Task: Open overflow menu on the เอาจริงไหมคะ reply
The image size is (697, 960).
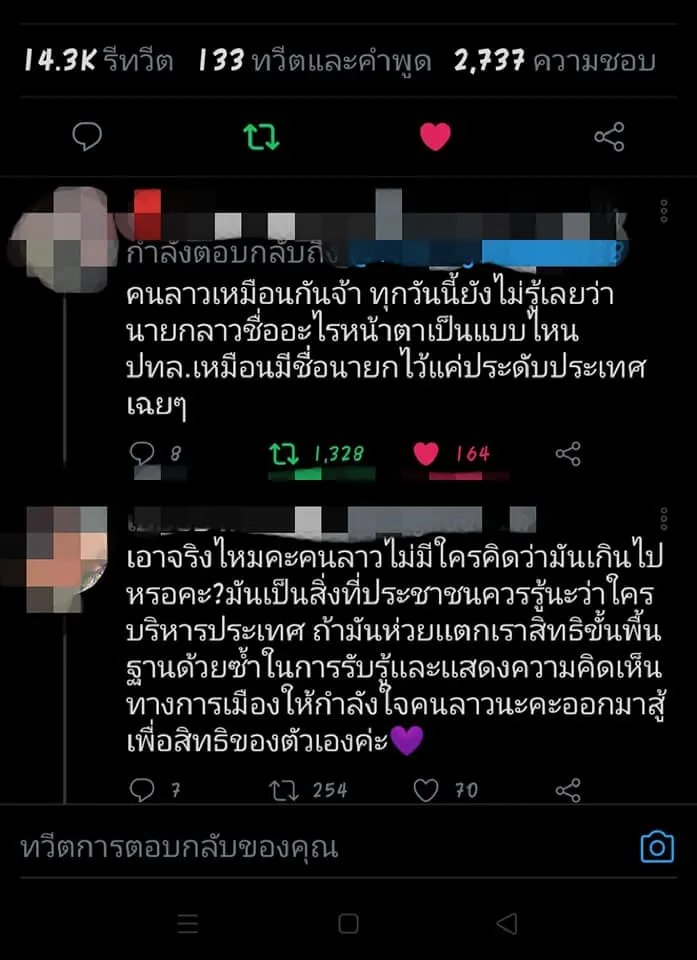Action: [664, 518]
